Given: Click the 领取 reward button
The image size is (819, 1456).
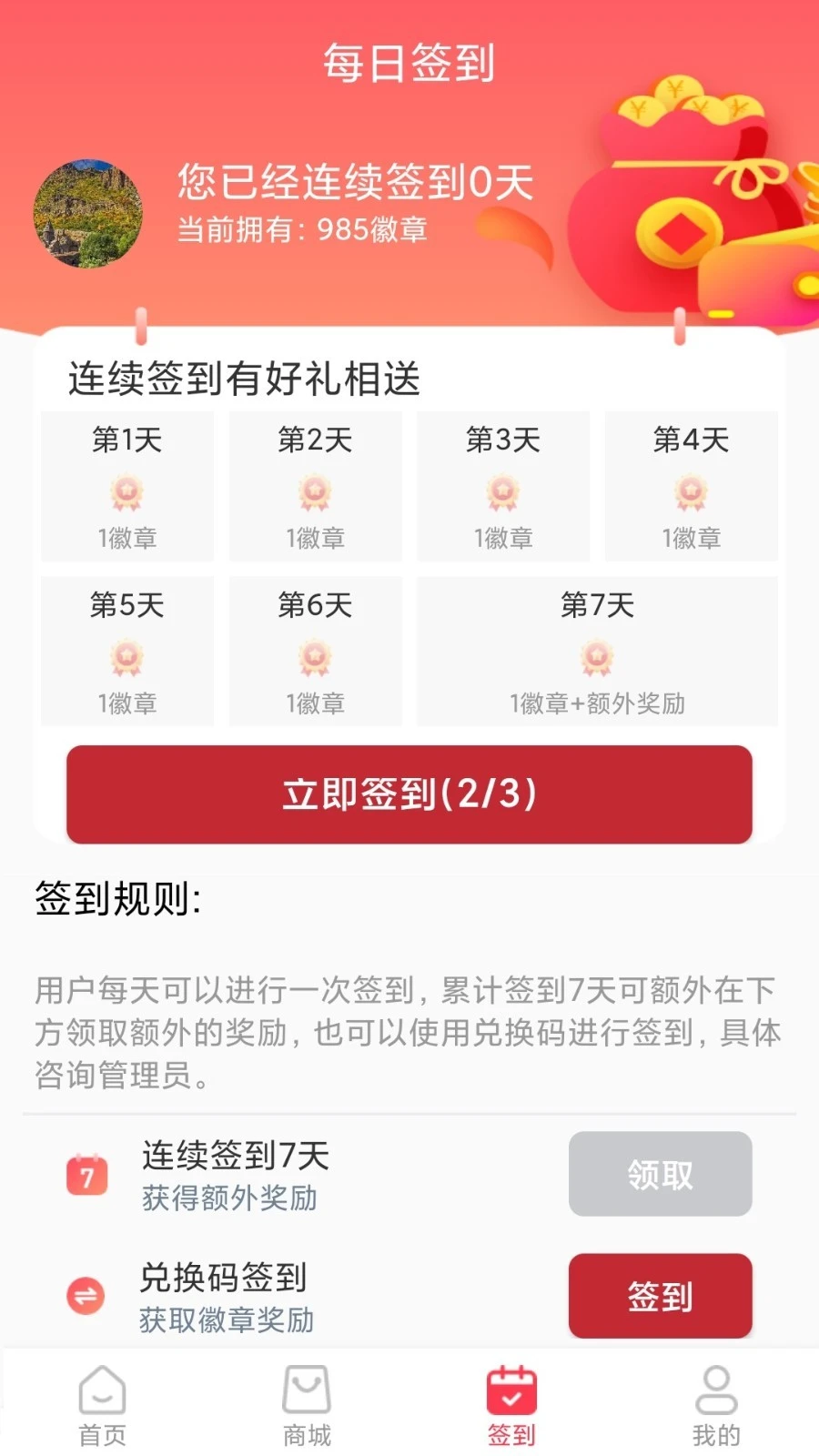Looking at the screenshot, I should pyautogui.click(x=659, y=1175).
